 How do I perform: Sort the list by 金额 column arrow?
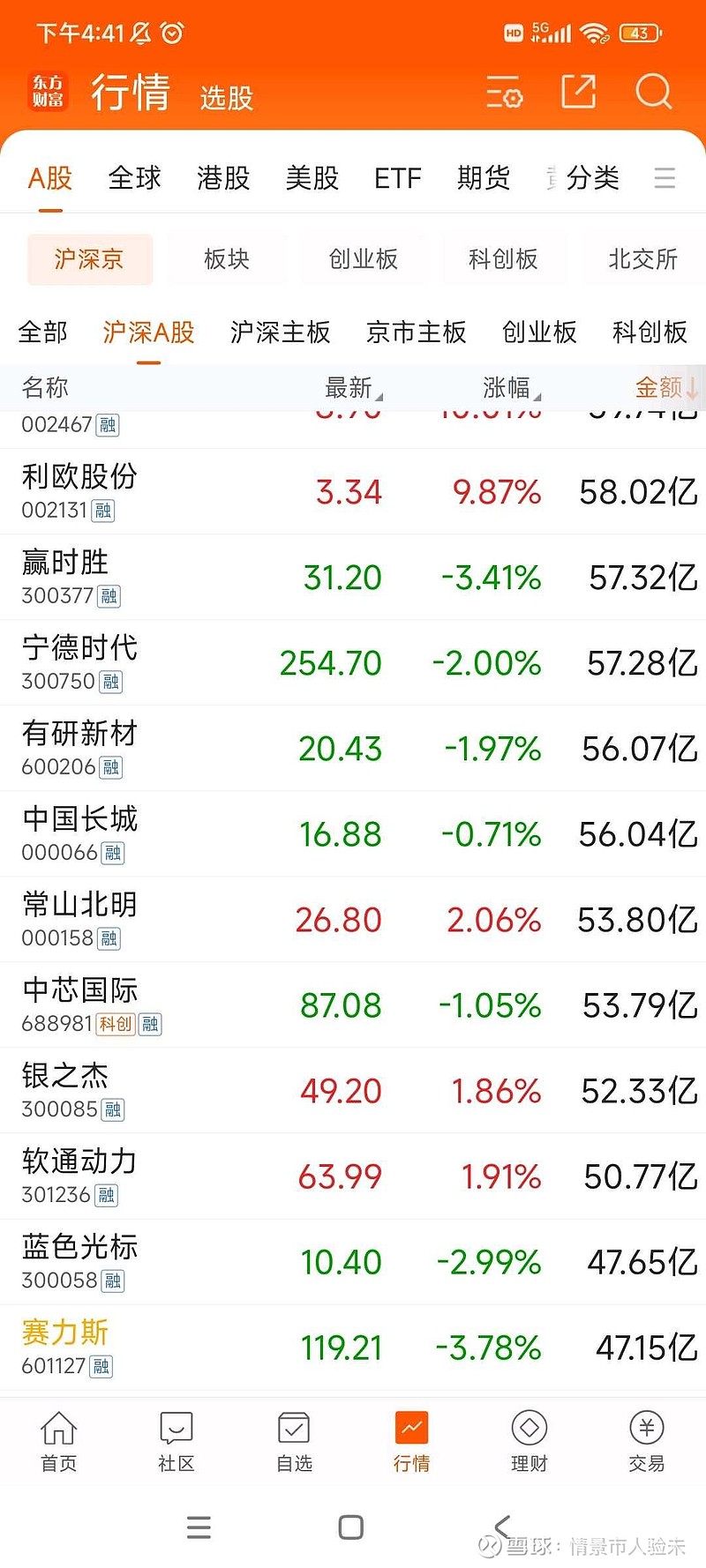coord(662,388)
